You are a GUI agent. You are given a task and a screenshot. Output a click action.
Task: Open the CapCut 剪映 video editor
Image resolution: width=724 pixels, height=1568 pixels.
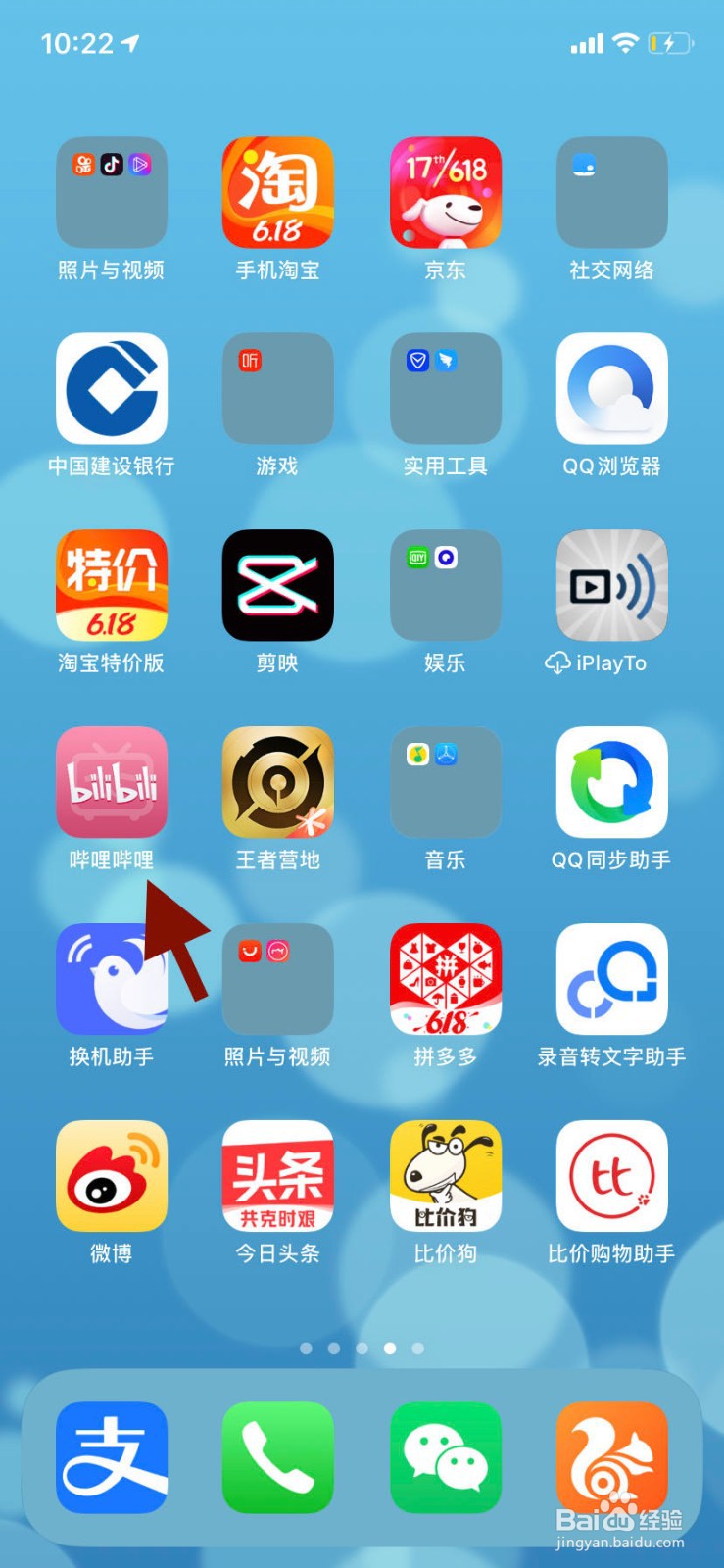(x=277, y=585)
